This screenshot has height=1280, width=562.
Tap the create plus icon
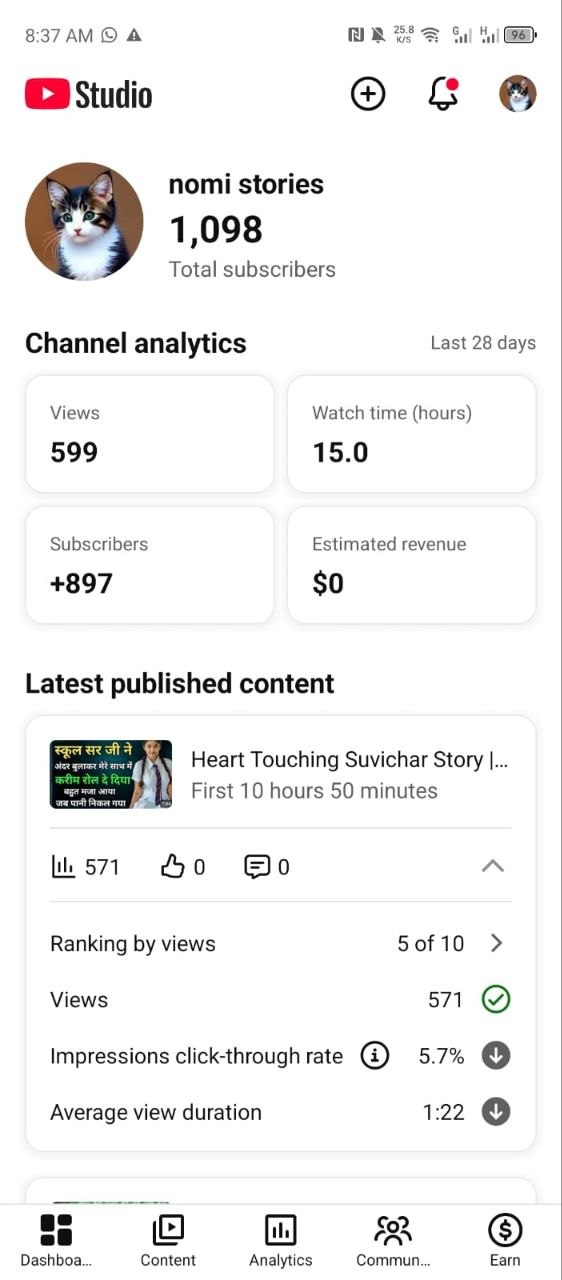click(x=368, y=94)
